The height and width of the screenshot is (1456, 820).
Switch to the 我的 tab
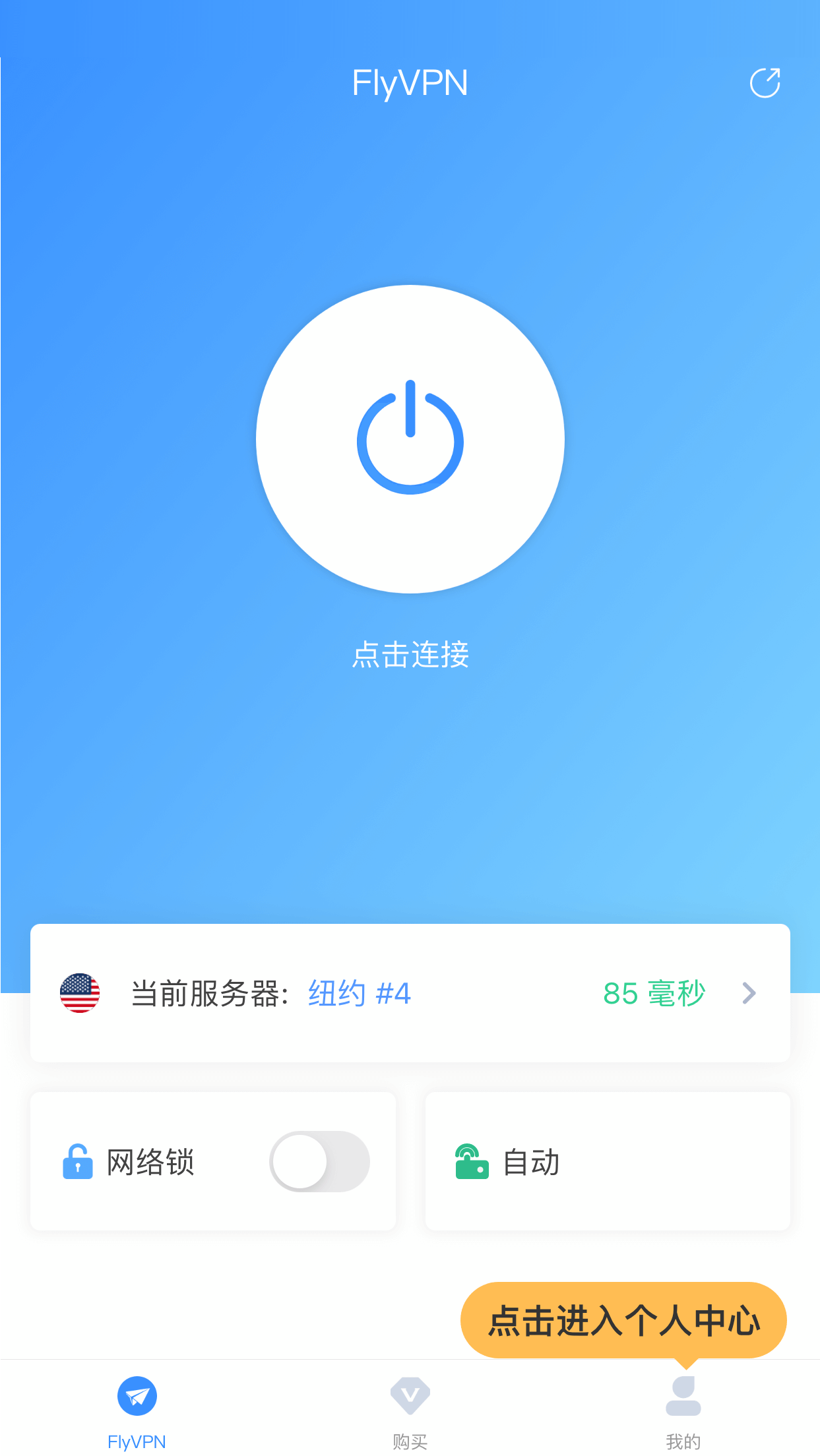683,1411
